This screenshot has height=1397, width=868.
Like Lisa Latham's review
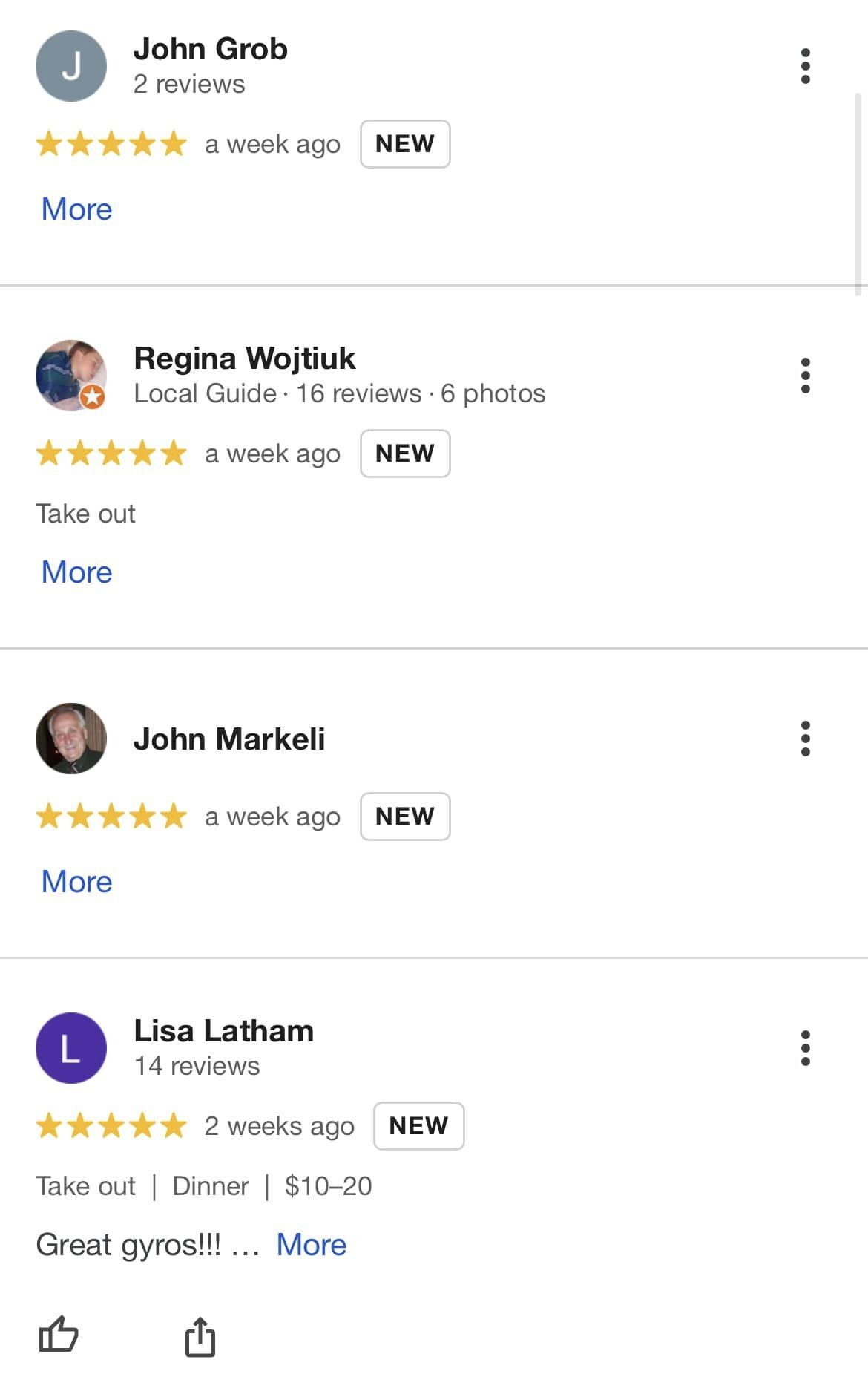pos(59,1335)
